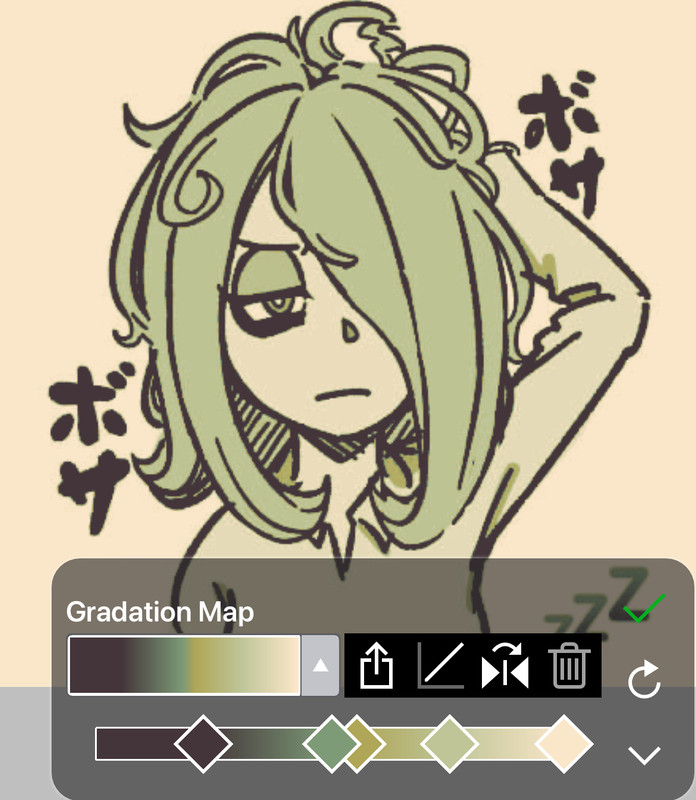Delete the selected color stop
Image resolution: width=696 pixels, height=800 pixels.
click(569, 665)
